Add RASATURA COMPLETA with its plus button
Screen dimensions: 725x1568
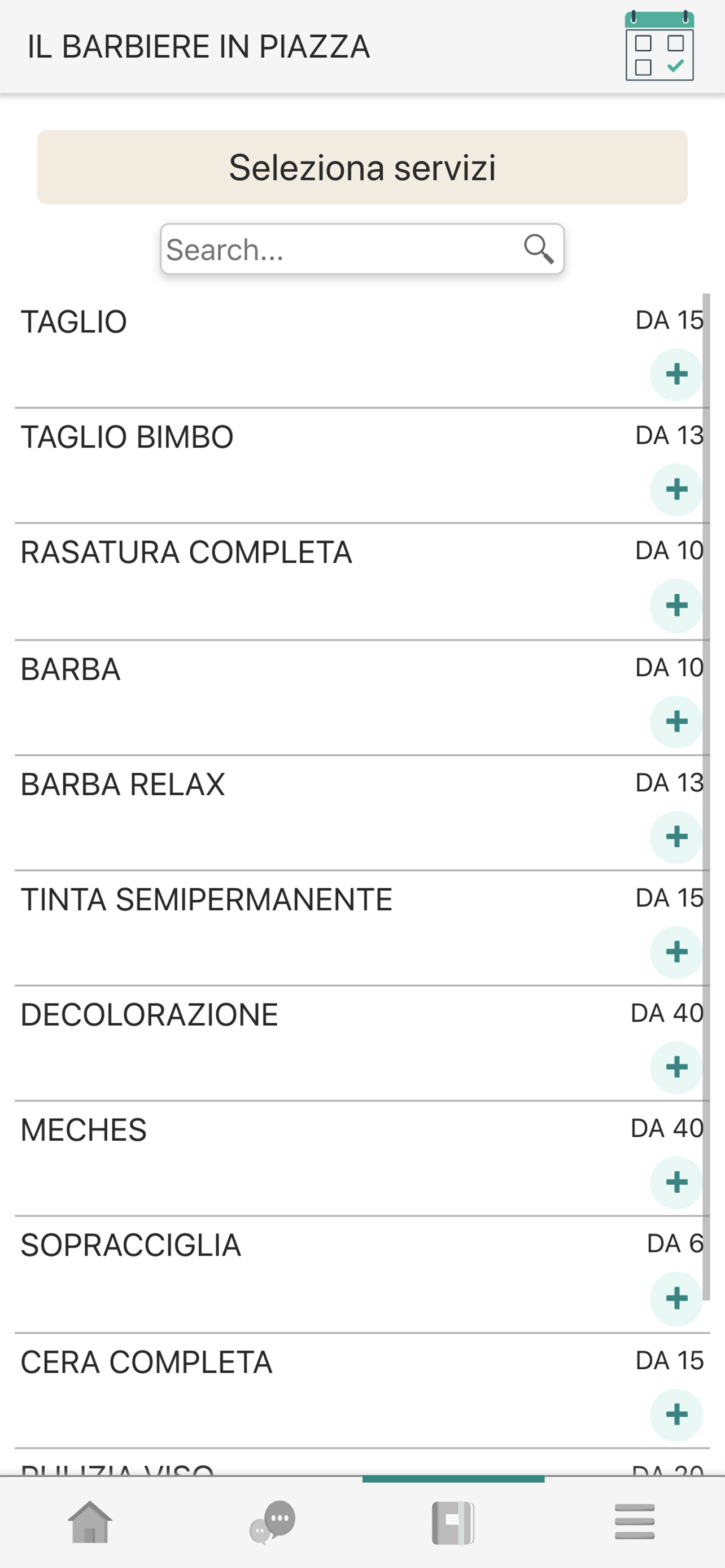(676, 606)
